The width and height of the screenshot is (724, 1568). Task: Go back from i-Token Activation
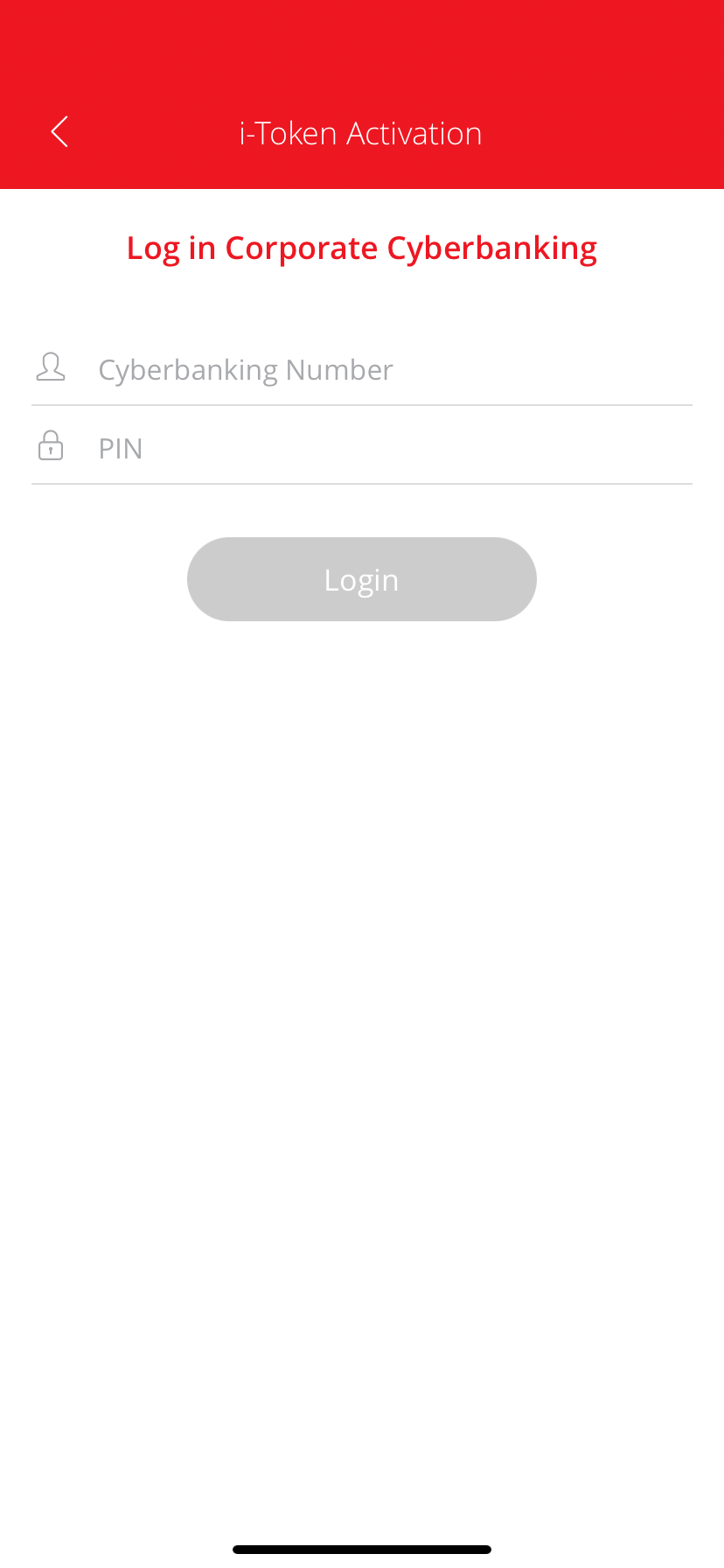(59, 132)
